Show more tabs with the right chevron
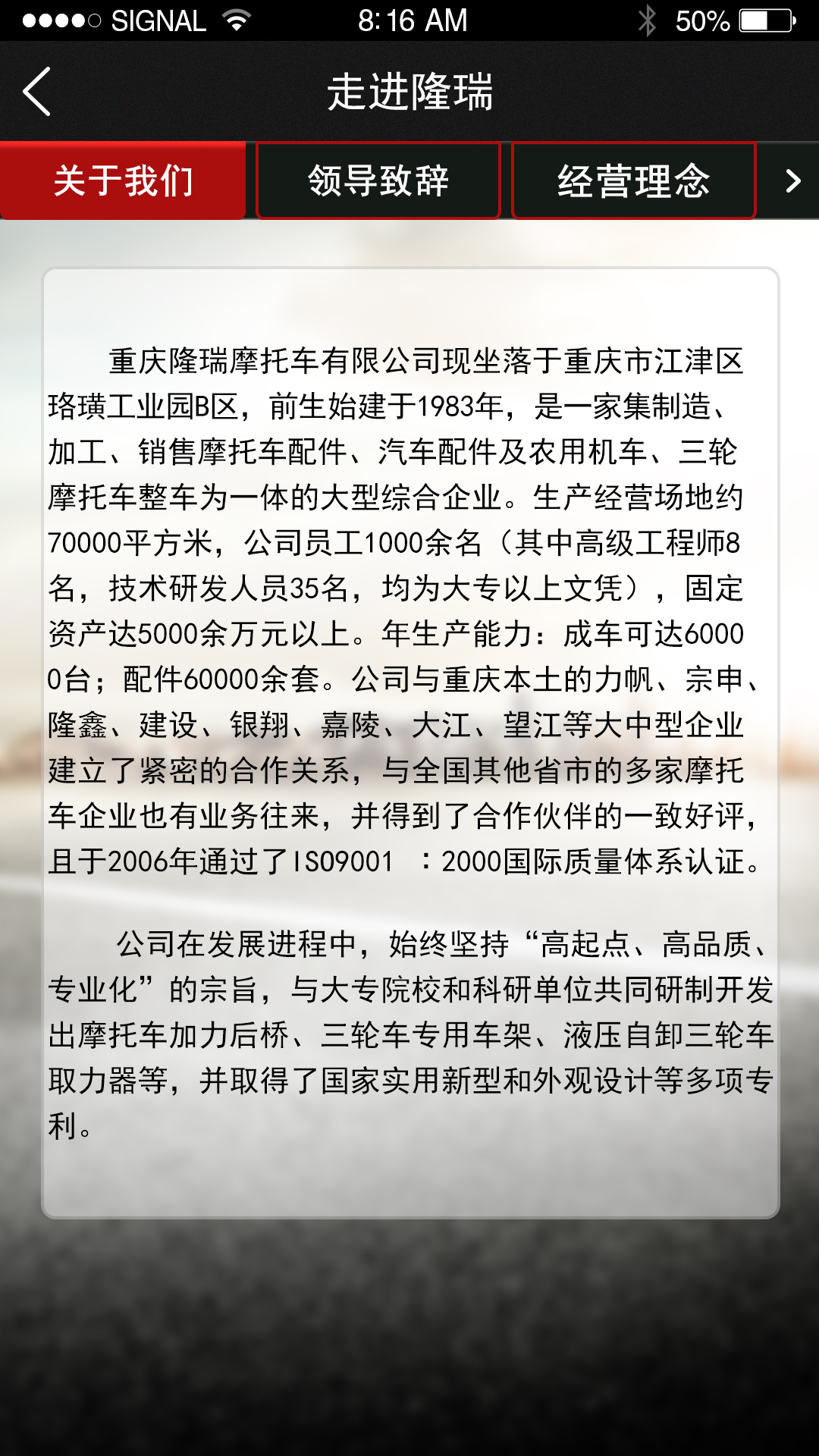Image resolution: width=819 pixels, height=1456 pixels. pos(792,181)
